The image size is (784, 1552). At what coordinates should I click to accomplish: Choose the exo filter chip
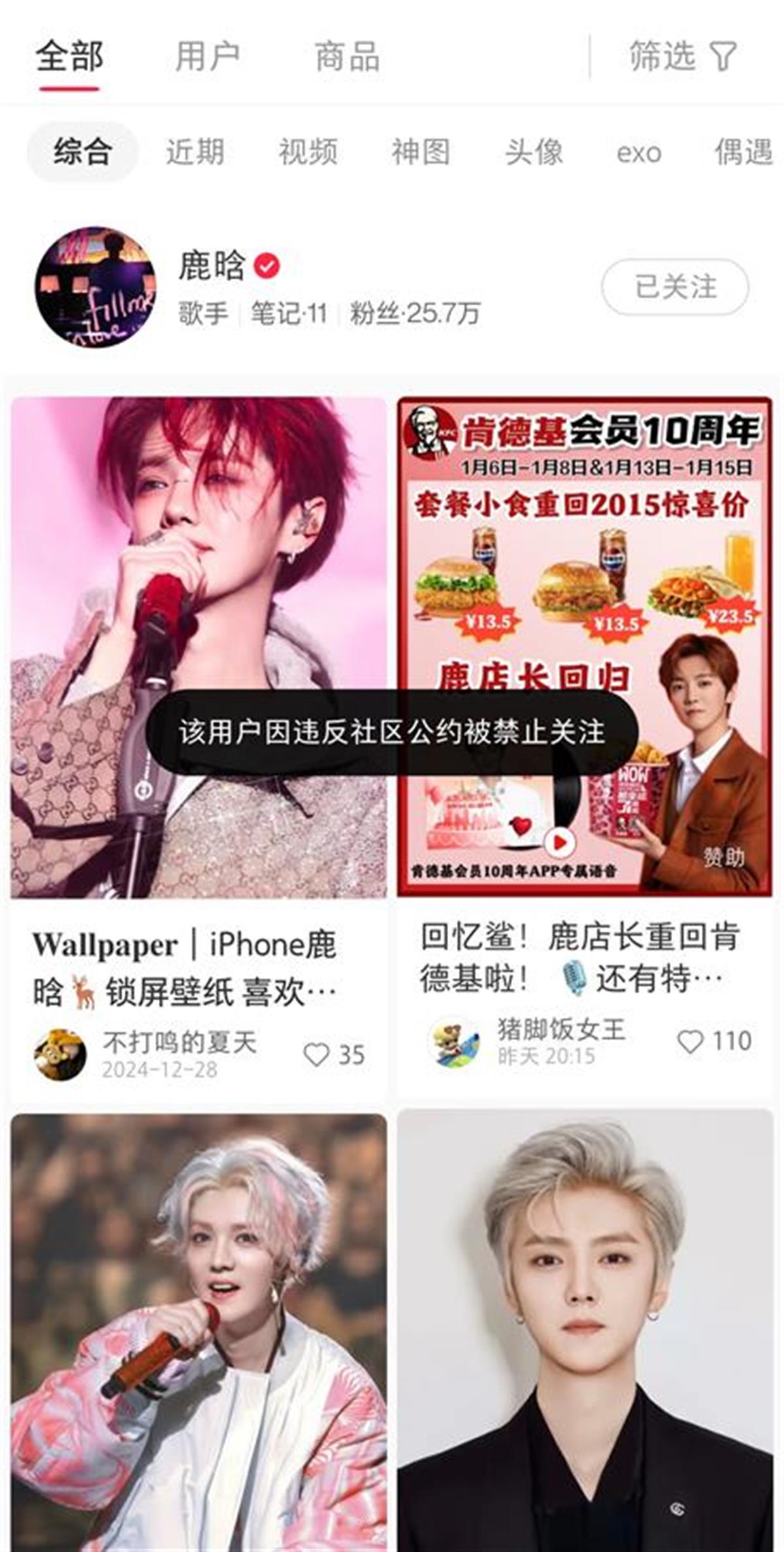(x=640, y=152)
